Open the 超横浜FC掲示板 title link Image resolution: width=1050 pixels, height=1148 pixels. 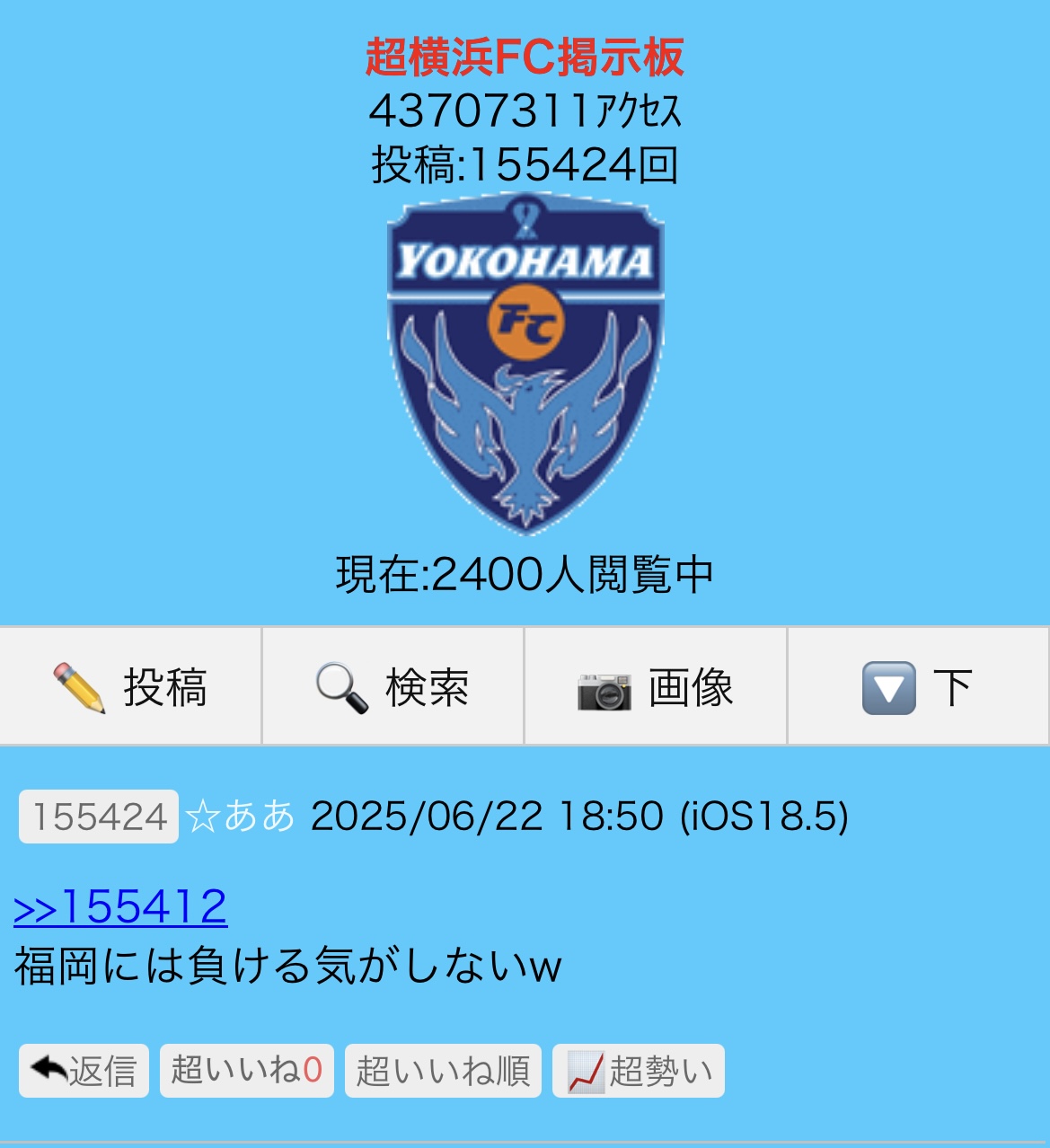(525, 57)
